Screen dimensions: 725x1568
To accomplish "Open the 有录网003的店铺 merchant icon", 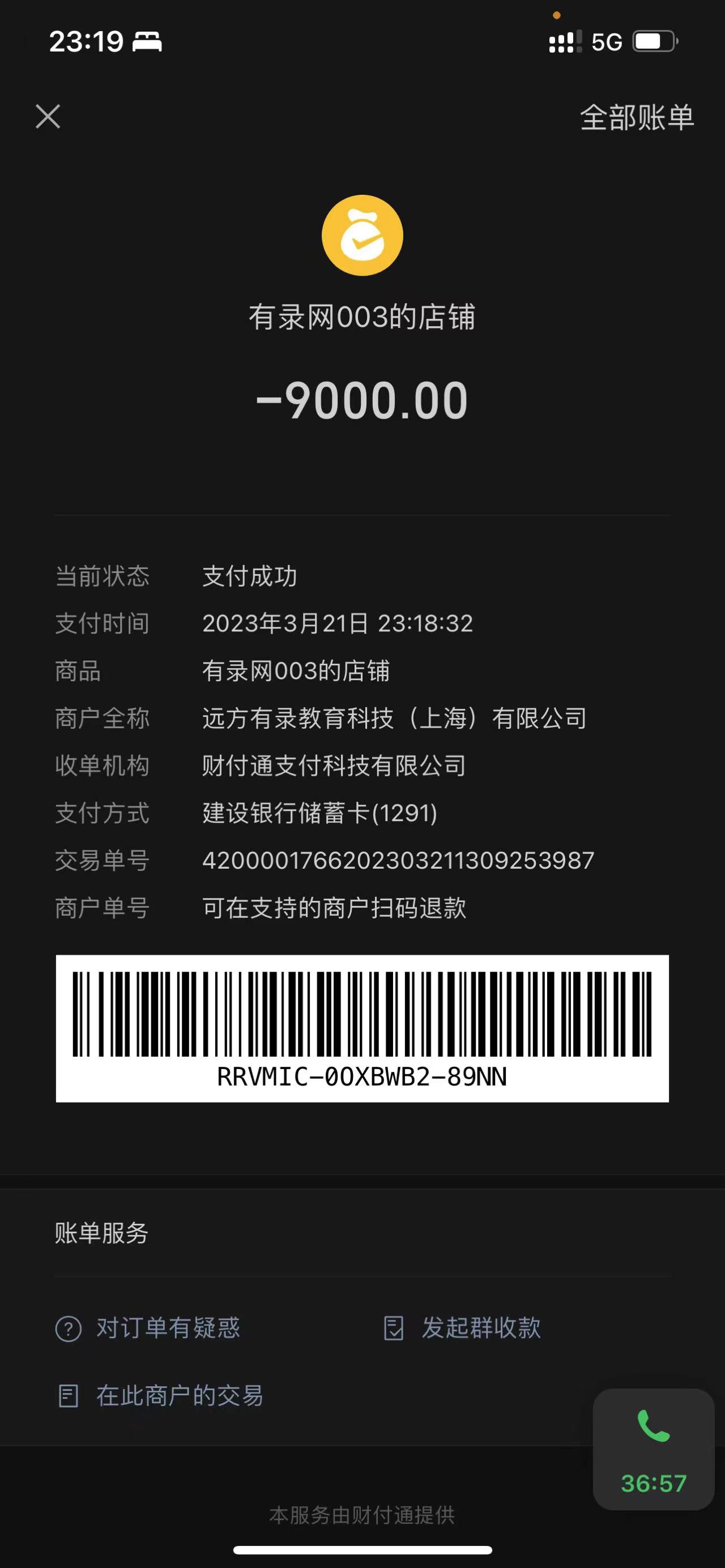I will (362, 236).
